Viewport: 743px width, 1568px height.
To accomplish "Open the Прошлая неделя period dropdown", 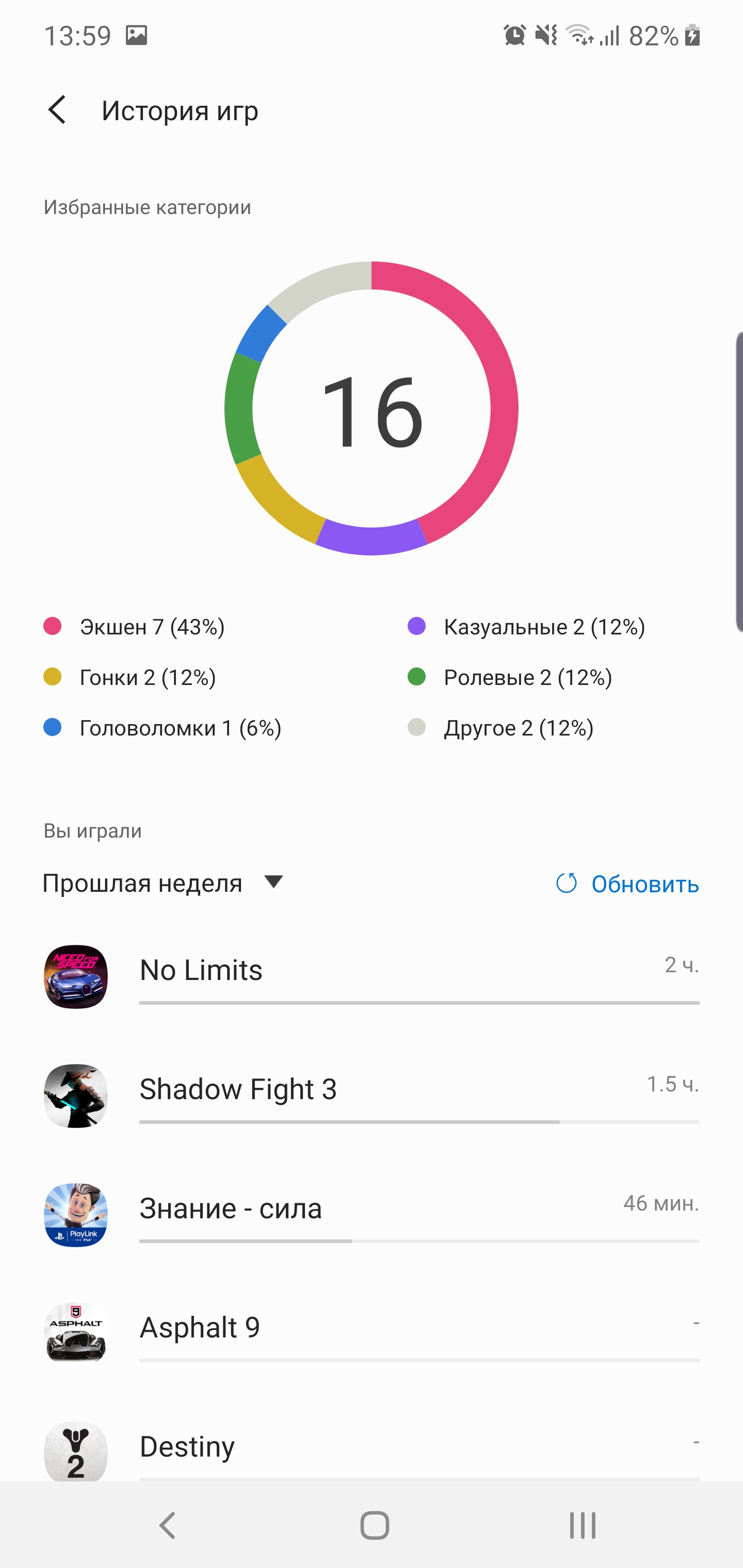I will pyautogui.click(x=163, y=883).
